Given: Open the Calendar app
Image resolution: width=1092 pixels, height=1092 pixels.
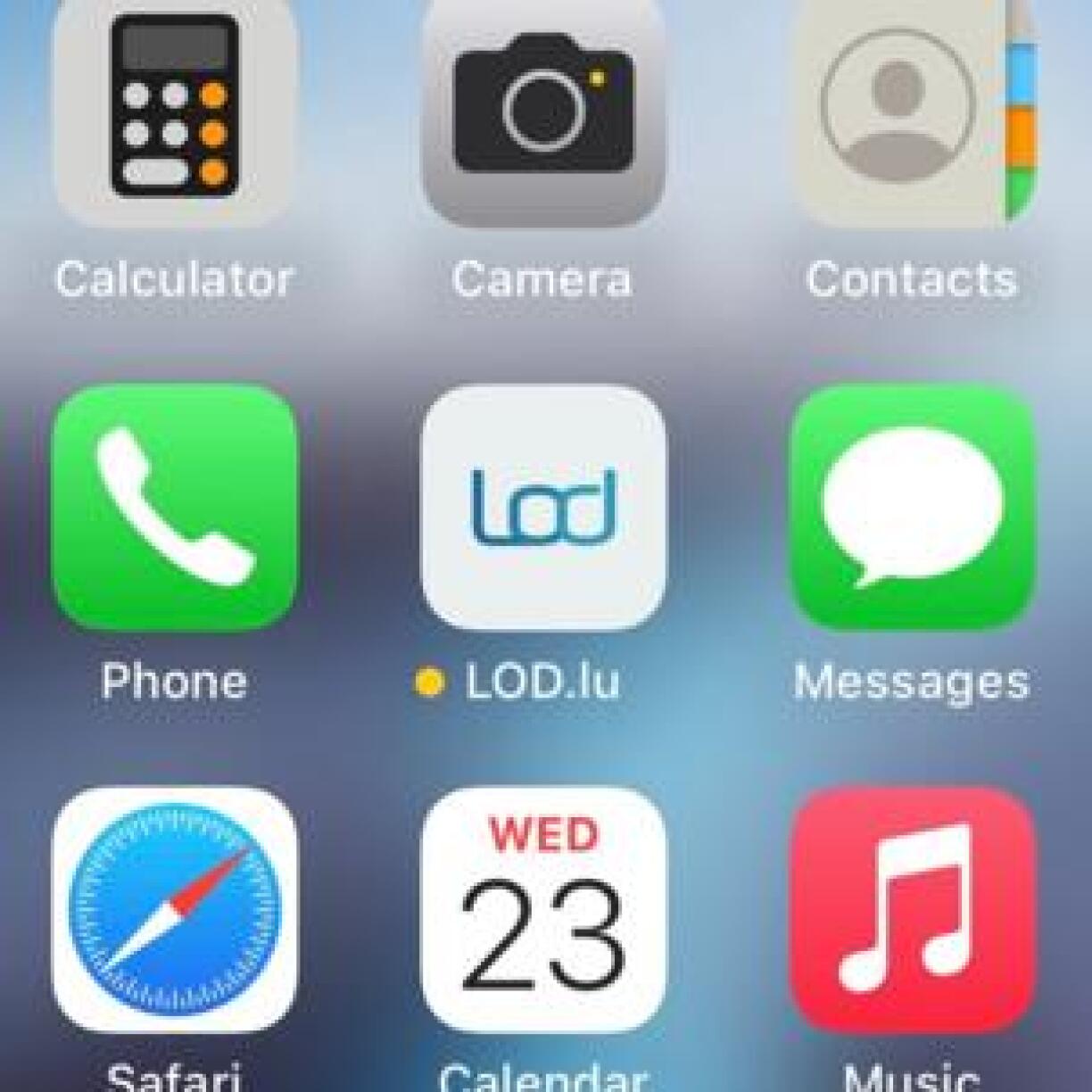Looking at the screenshot, I should pyautogui.click(x=543, y=910).
